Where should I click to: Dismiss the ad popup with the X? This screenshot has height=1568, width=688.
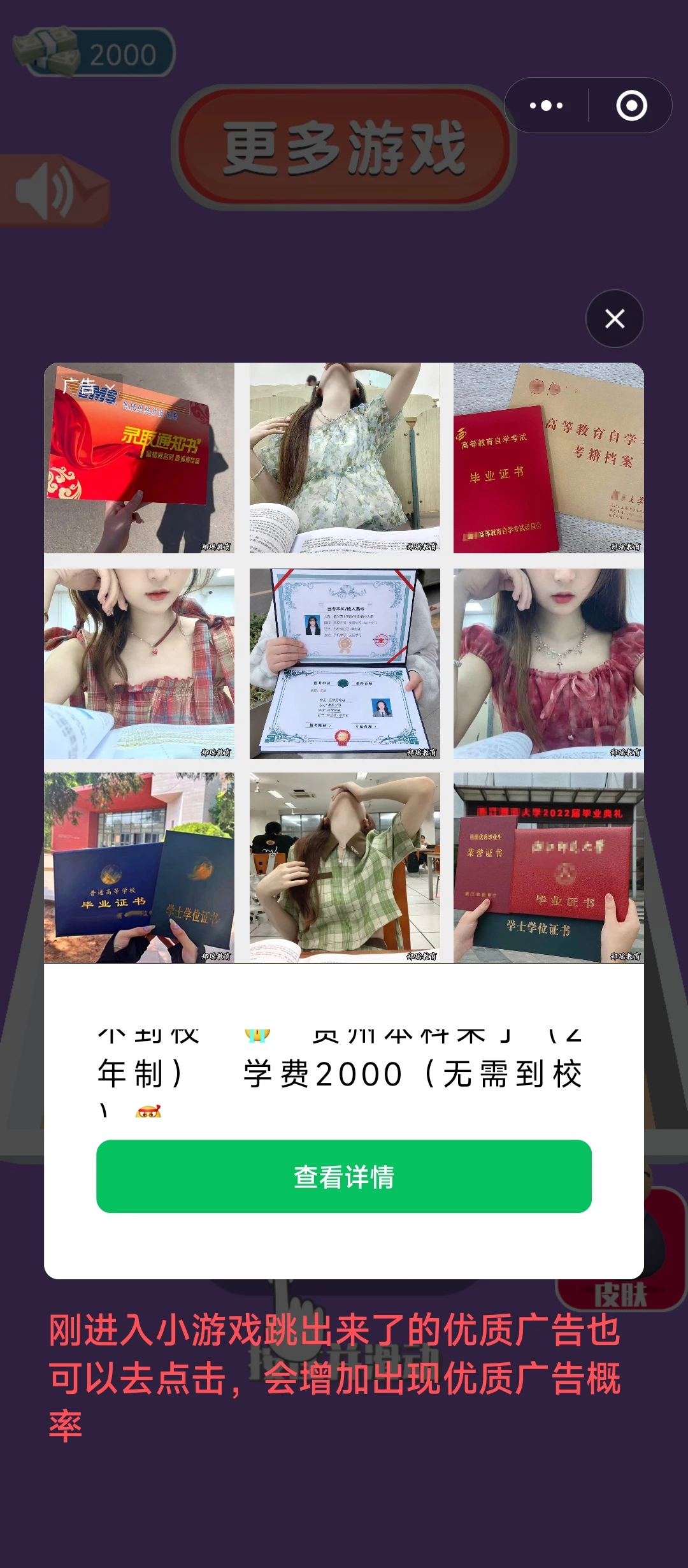(x=614, y=319)
